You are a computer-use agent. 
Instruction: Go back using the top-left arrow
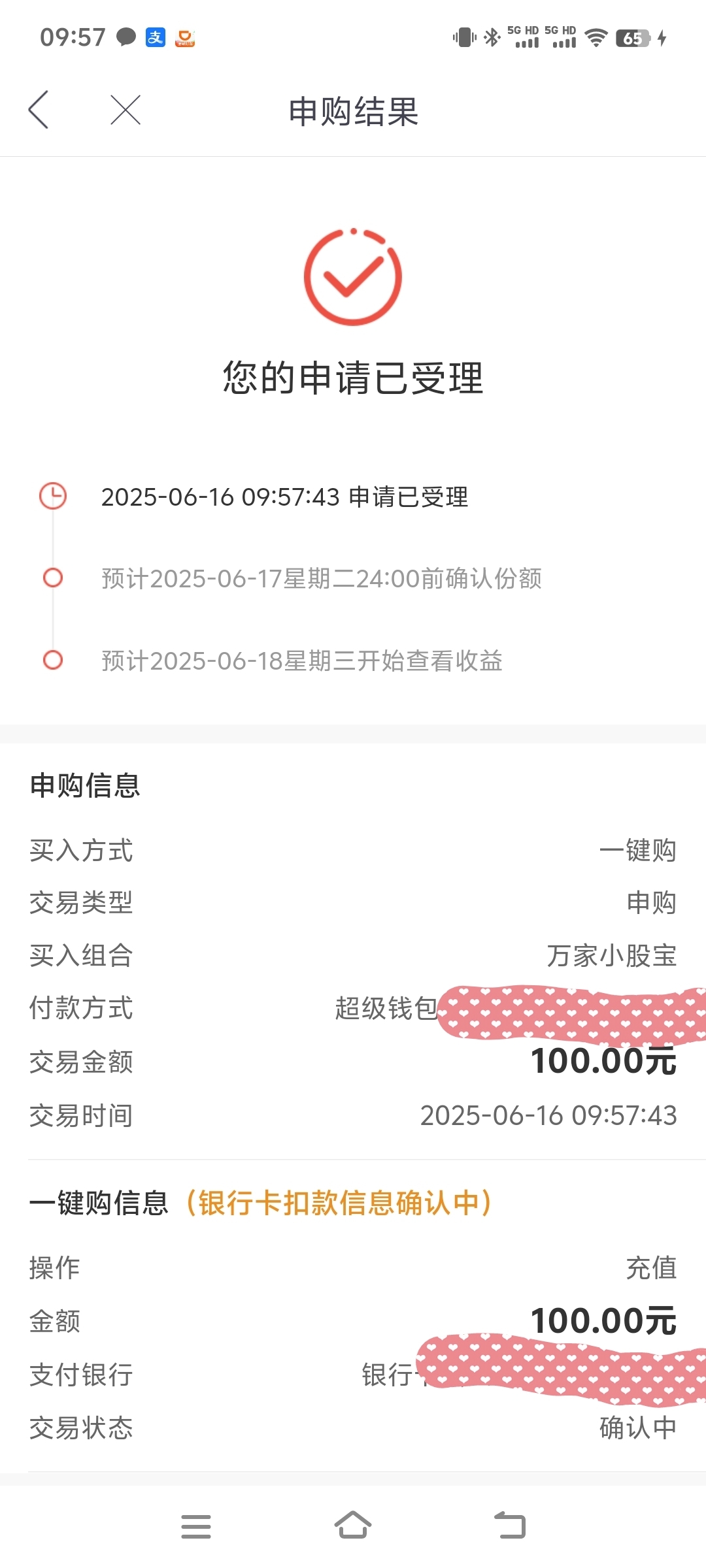[39, 110]
